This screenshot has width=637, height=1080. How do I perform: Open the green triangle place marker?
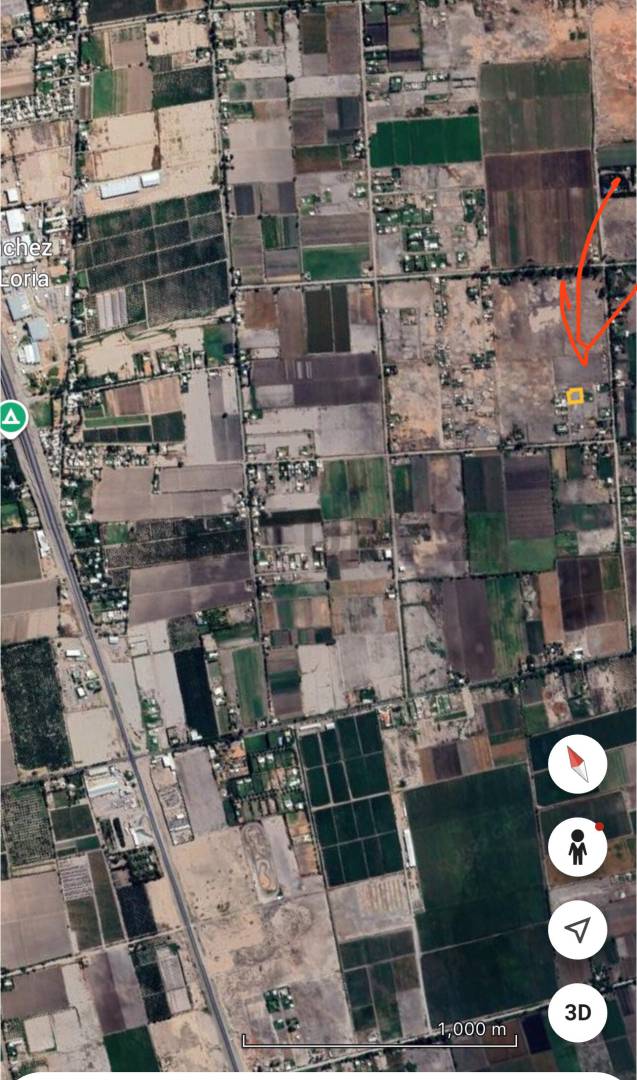[12, 415]
